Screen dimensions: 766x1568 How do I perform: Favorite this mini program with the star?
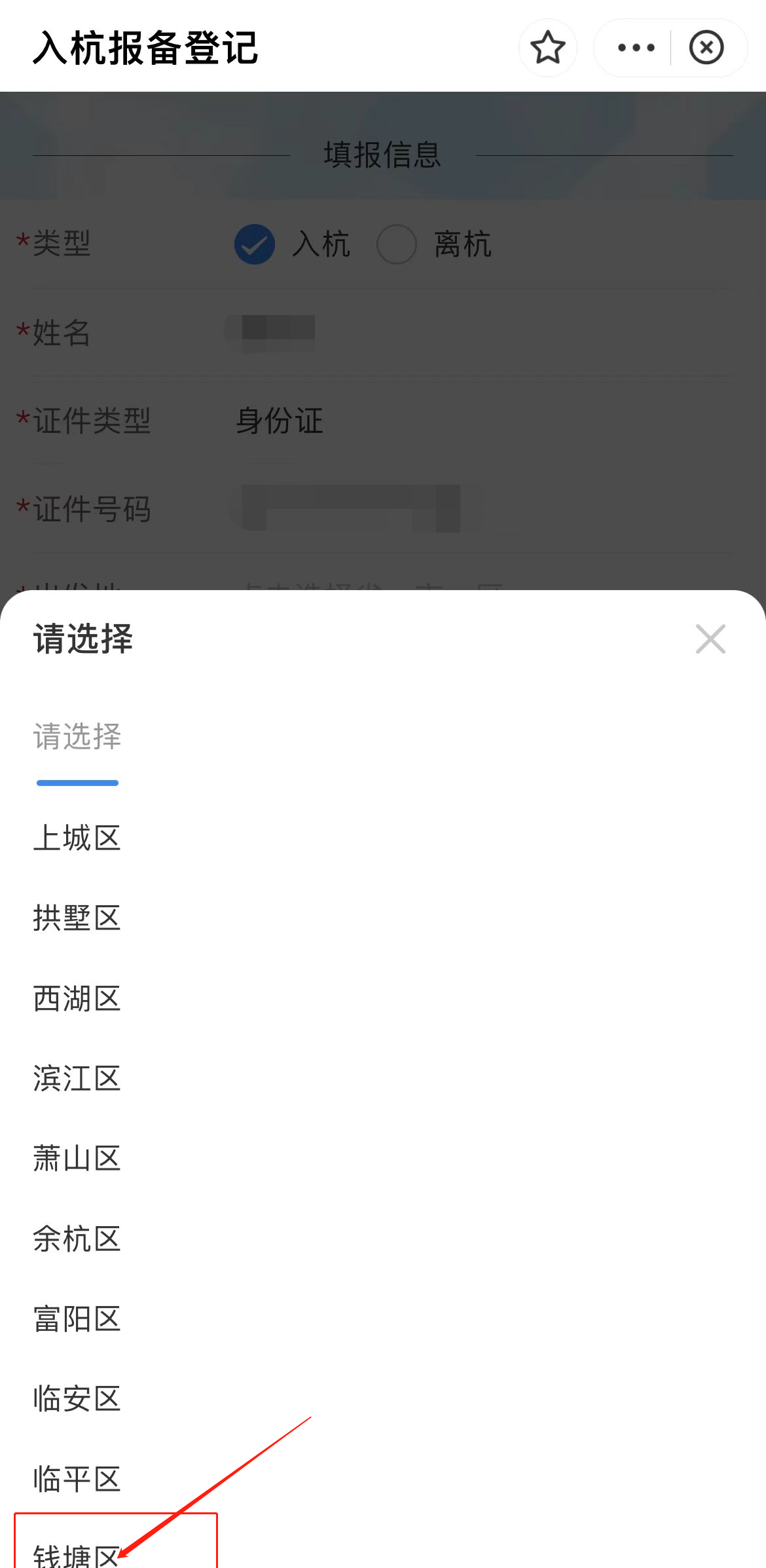pyautogui.click(x=547, y=48)
